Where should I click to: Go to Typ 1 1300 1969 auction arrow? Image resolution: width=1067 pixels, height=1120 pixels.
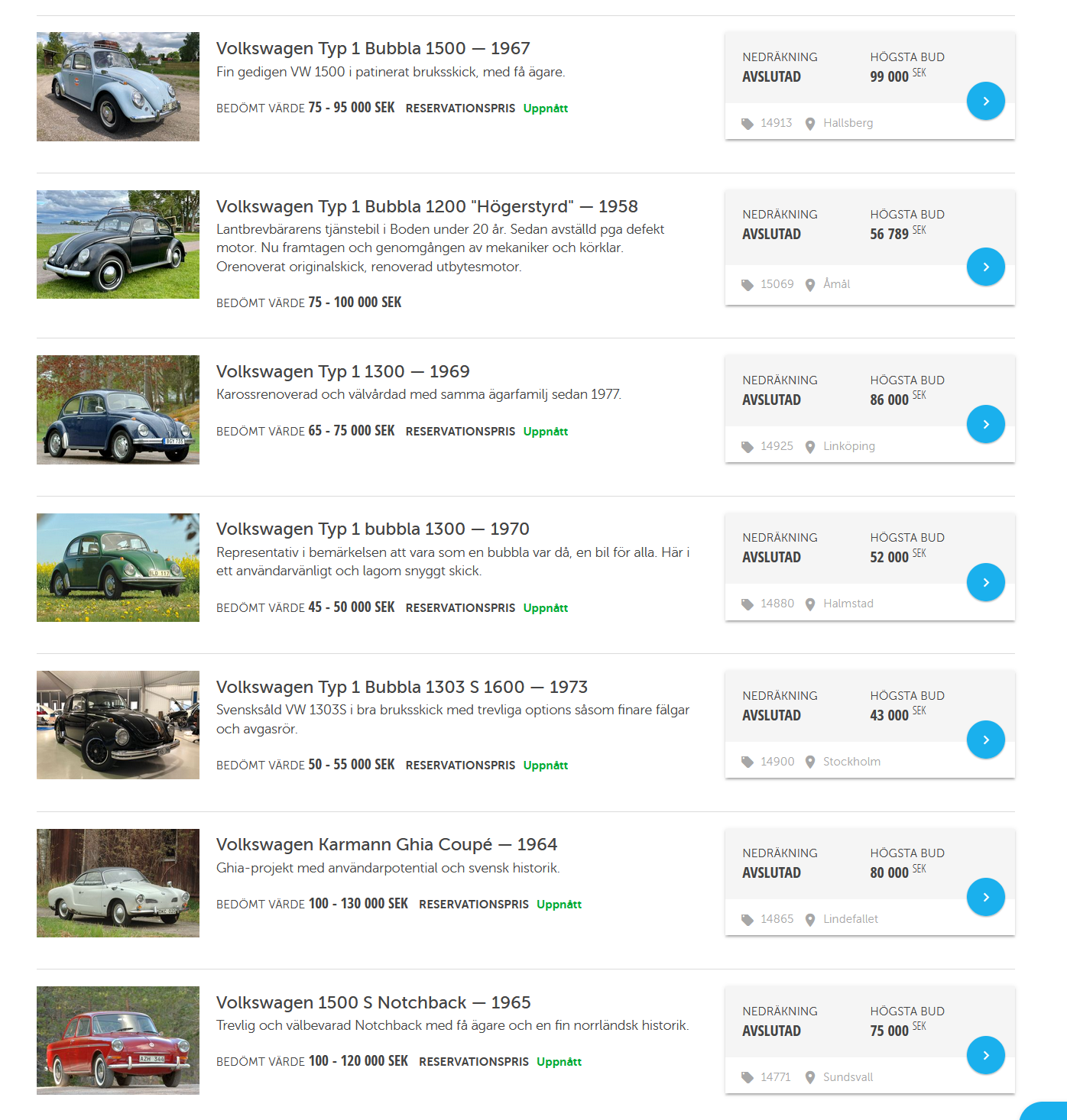(x=985, y=424)
